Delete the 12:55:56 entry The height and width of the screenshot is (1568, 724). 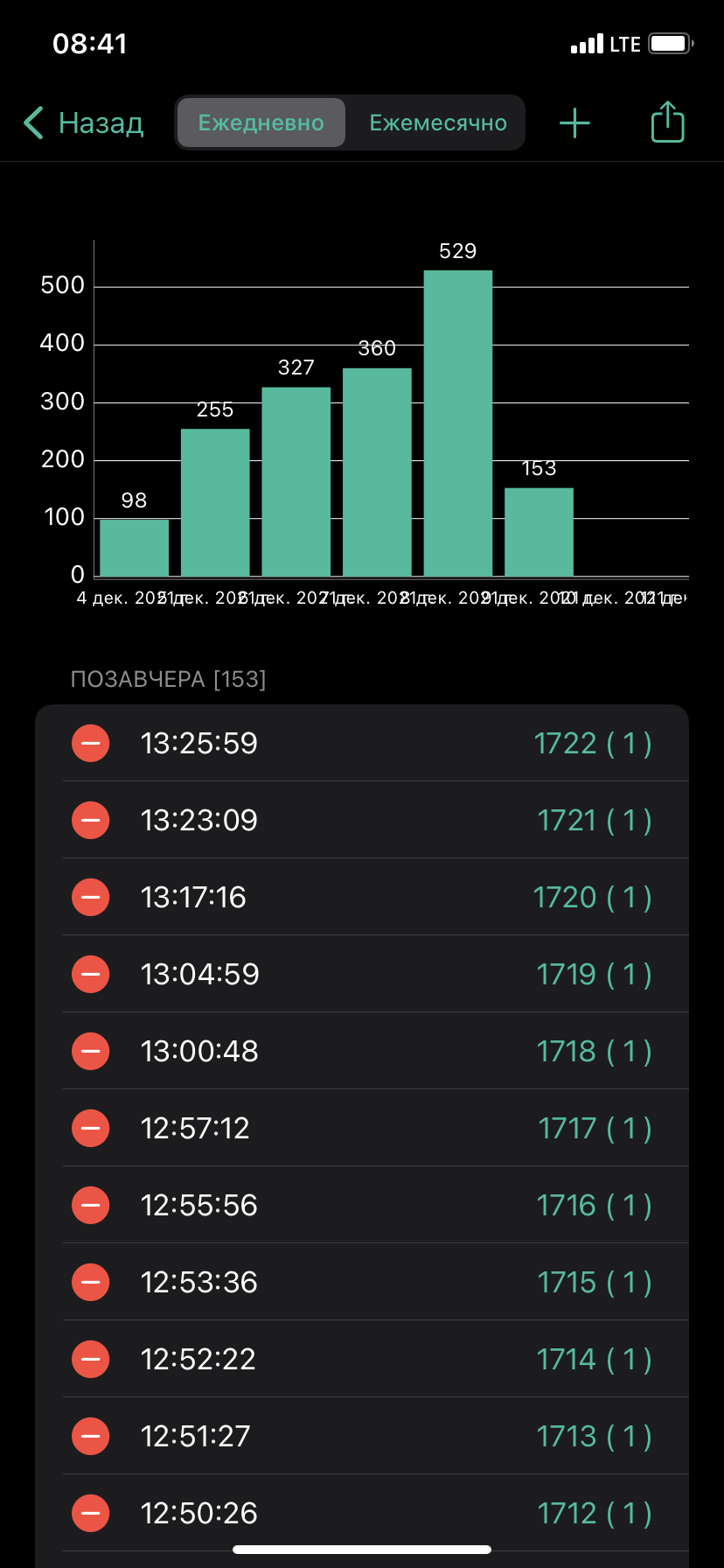[x=90, y=1206]
